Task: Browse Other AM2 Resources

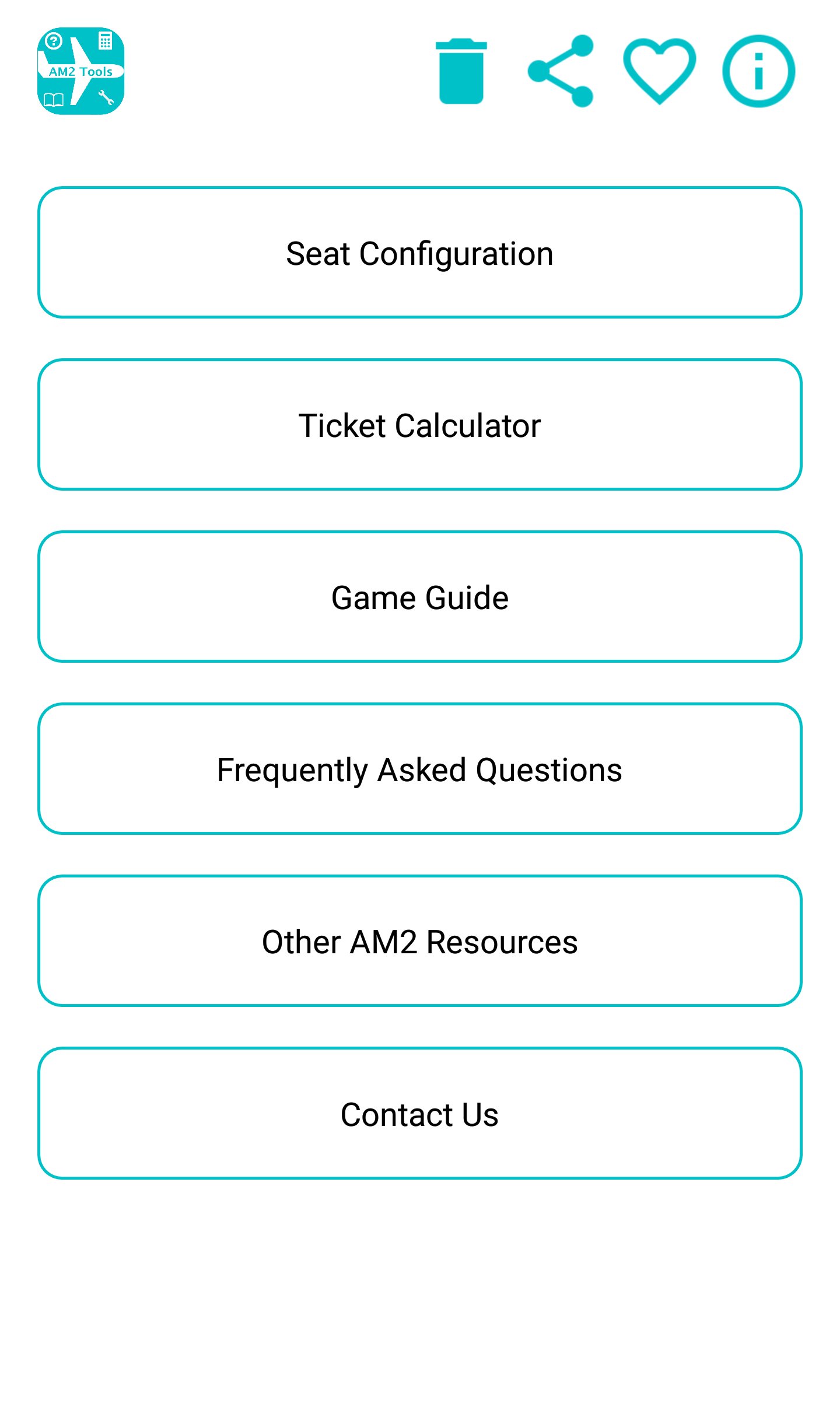Action: click(419, 941)
